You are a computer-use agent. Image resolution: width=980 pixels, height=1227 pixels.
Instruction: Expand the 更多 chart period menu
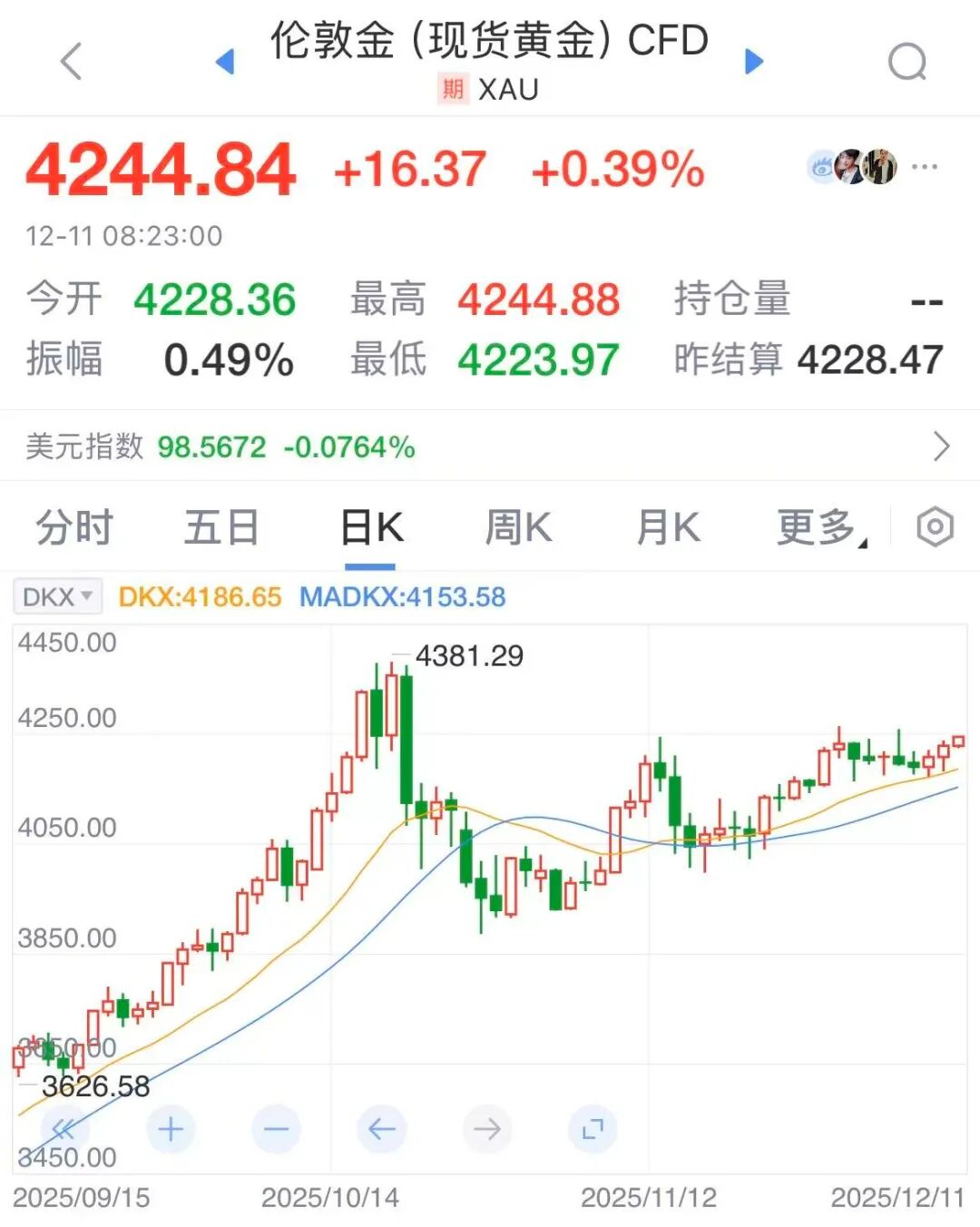(820, 527)
